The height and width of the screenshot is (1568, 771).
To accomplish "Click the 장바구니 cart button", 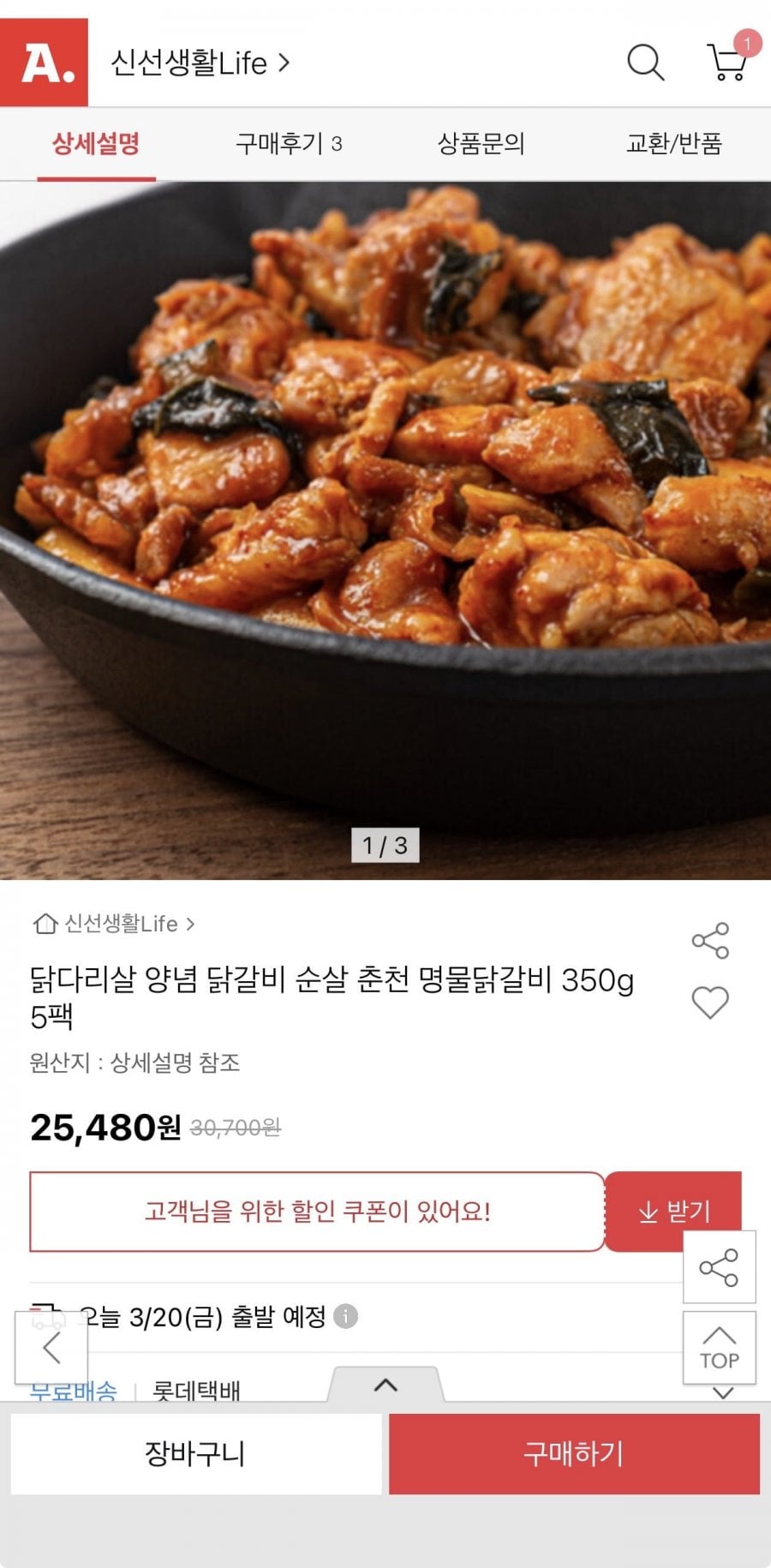I will point(194,1453).
